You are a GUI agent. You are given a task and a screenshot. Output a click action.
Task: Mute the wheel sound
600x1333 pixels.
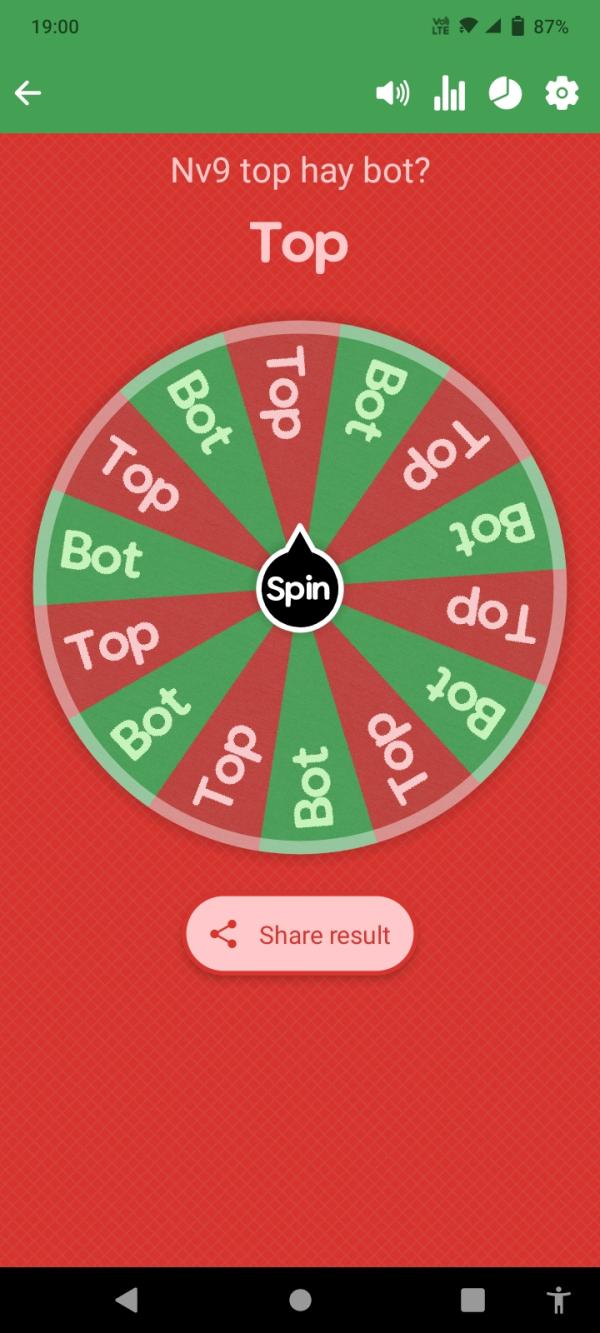(x=392, y=94)
